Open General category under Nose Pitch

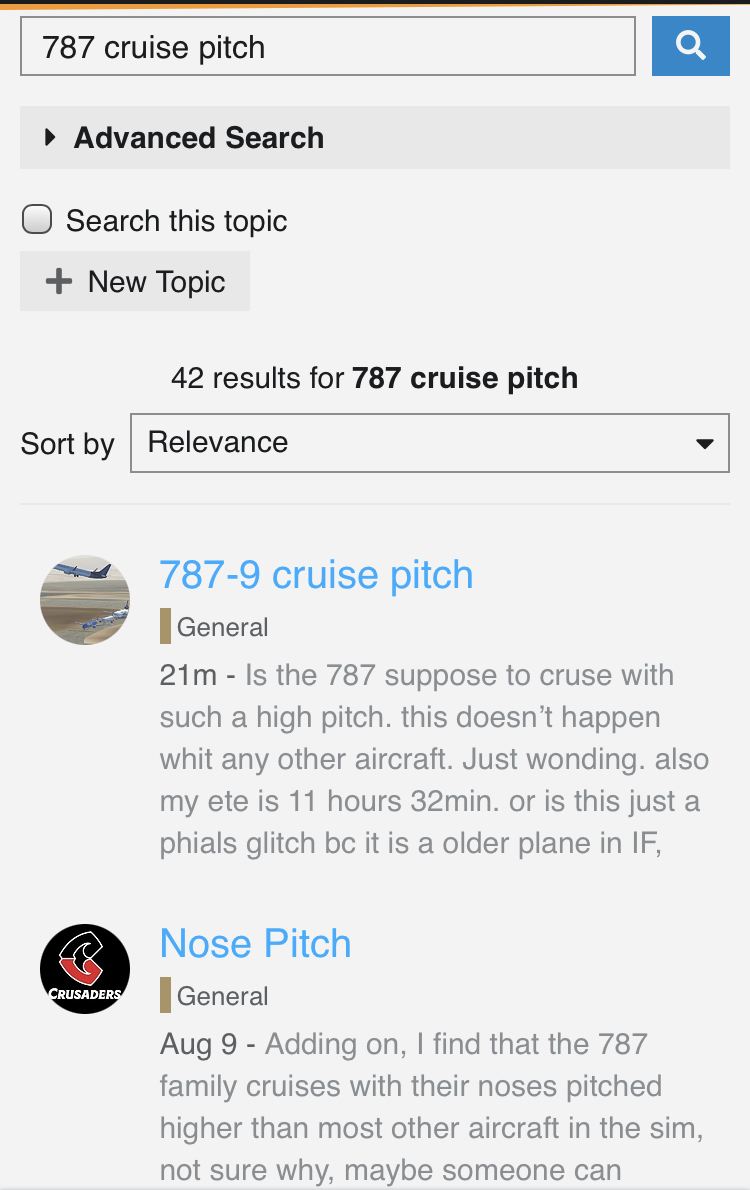click(221, 996)
